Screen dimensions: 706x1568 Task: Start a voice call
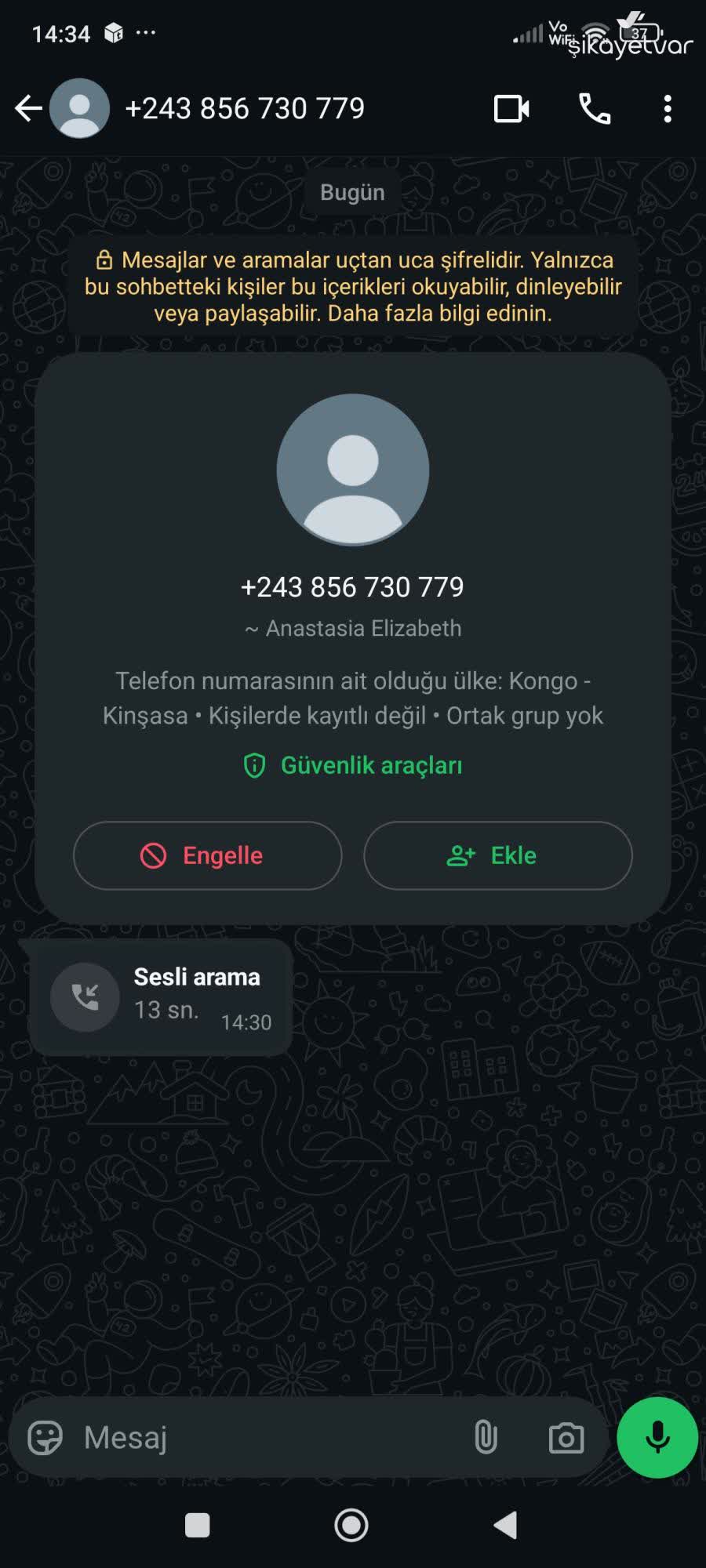pos(595,108)
